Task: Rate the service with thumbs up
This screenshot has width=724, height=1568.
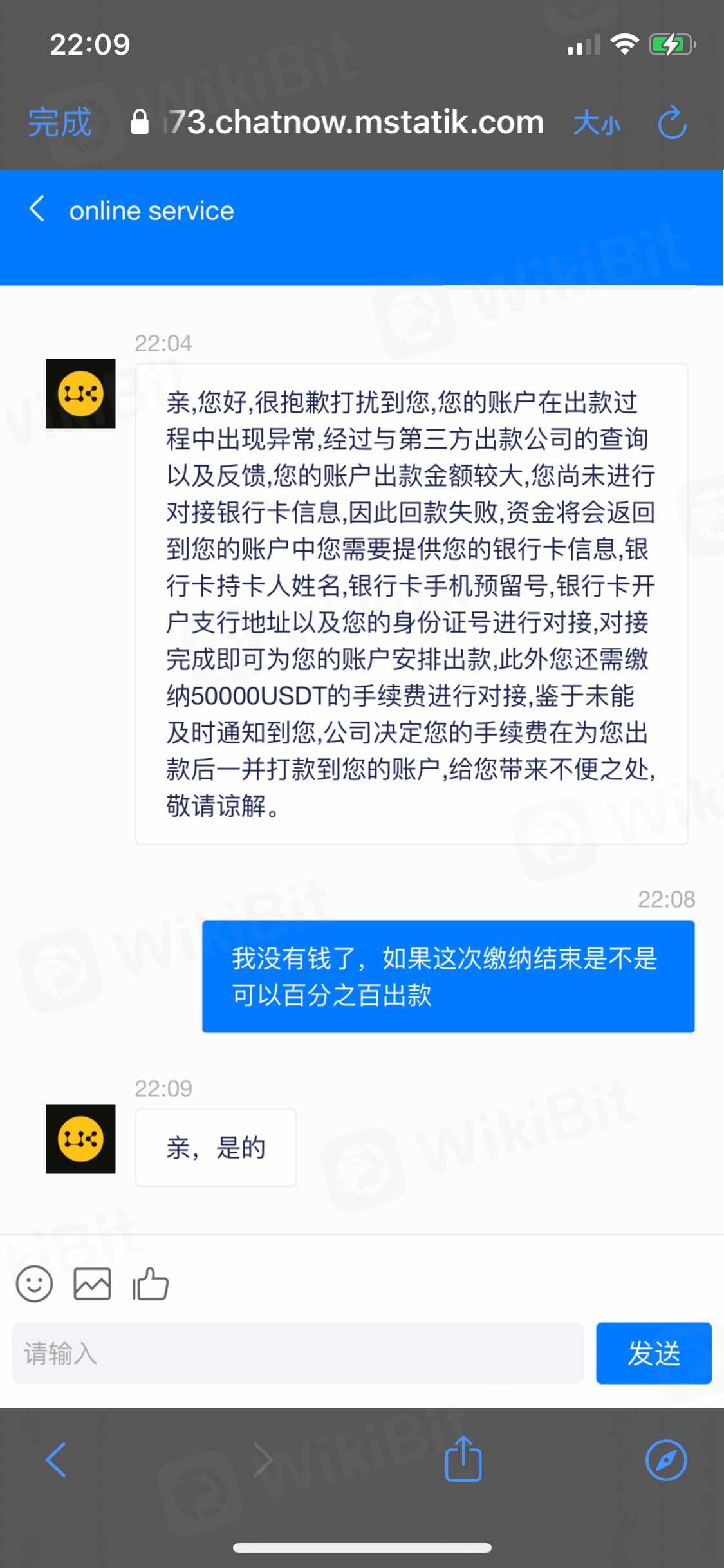Action: point(151,1284)
